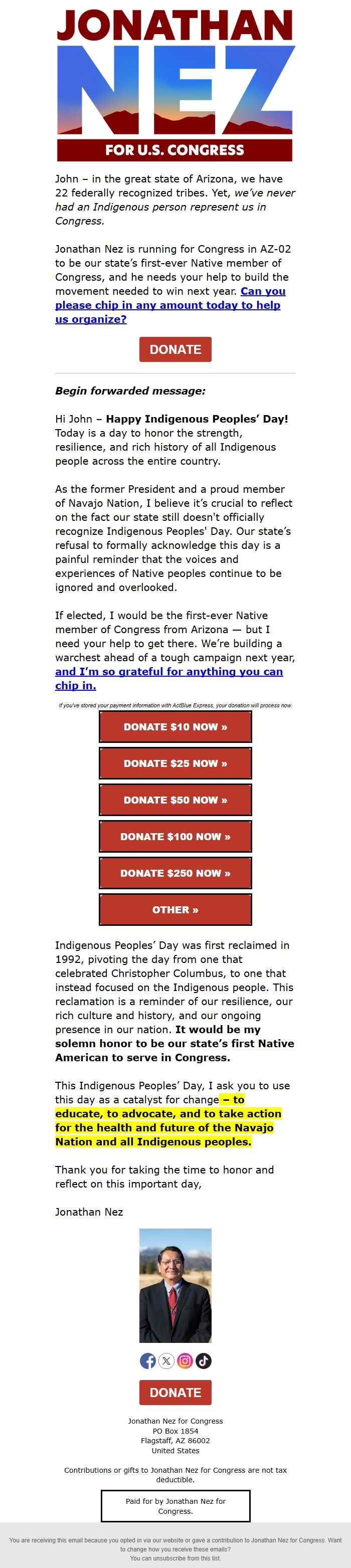The image size is (351, 1568).
Task: Select the DONATE $50 NOW option
Action: pyautogui.click(x=175, y=800)
